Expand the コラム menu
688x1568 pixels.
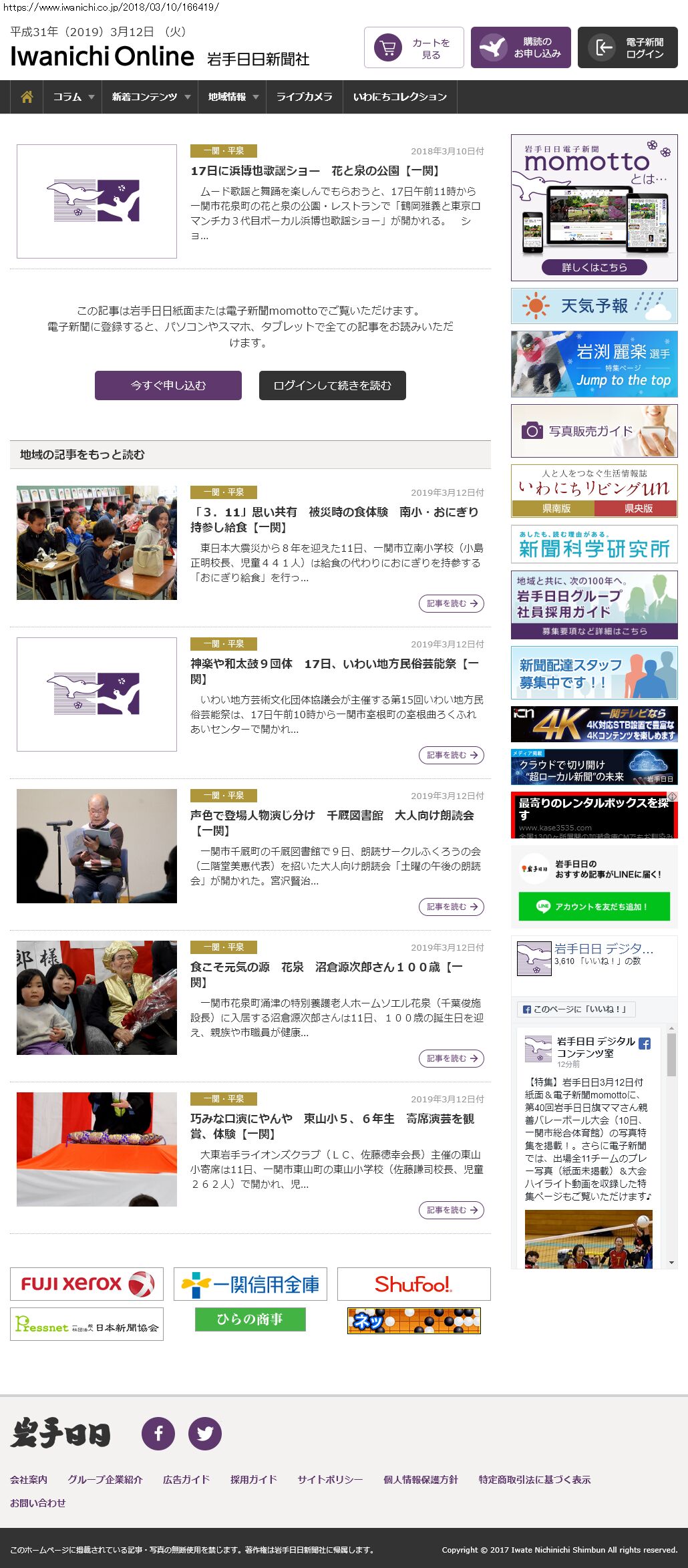coord(73,97)
